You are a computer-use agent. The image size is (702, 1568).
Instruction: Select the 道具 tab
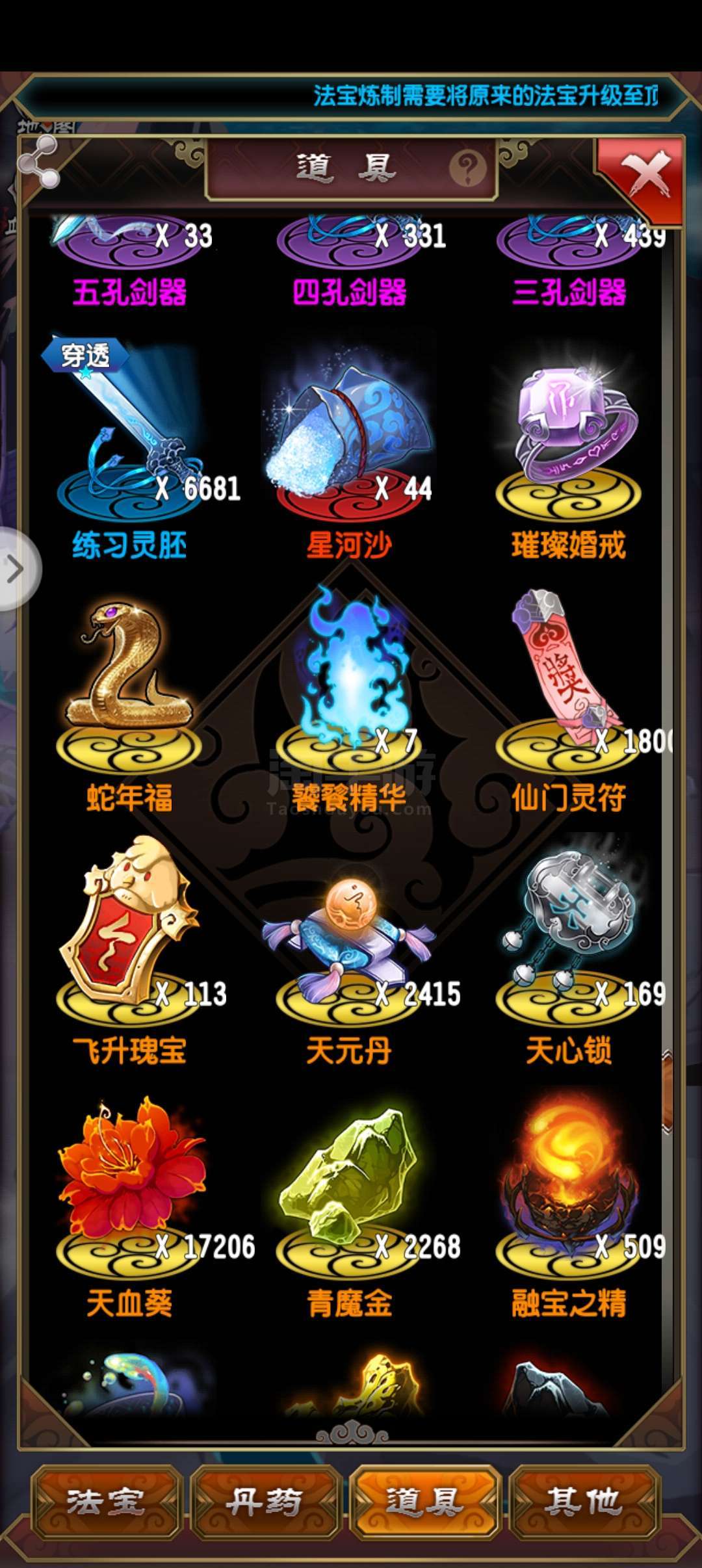(x=424, y=1501)
